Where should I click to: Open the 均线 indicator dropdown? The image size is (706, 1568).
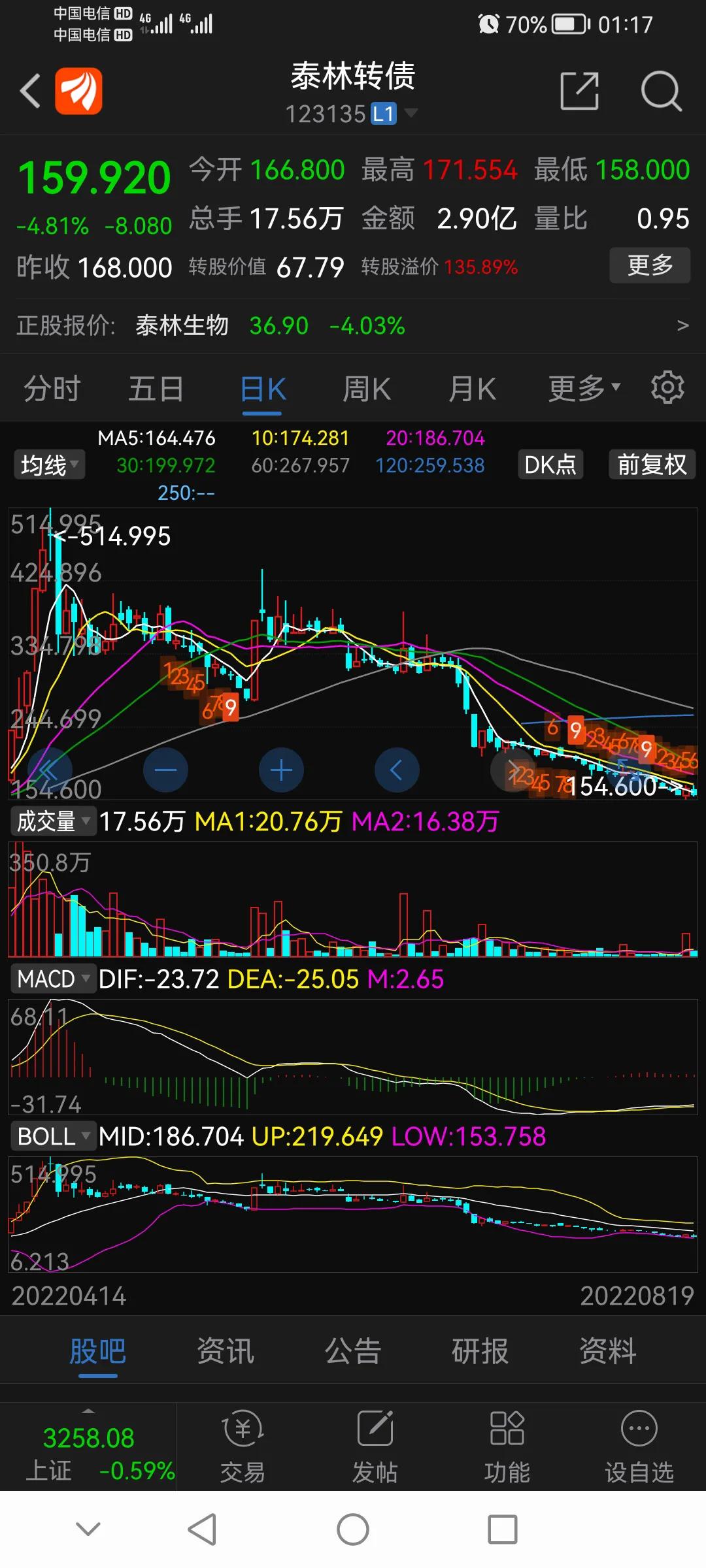[x=48, y=465]
